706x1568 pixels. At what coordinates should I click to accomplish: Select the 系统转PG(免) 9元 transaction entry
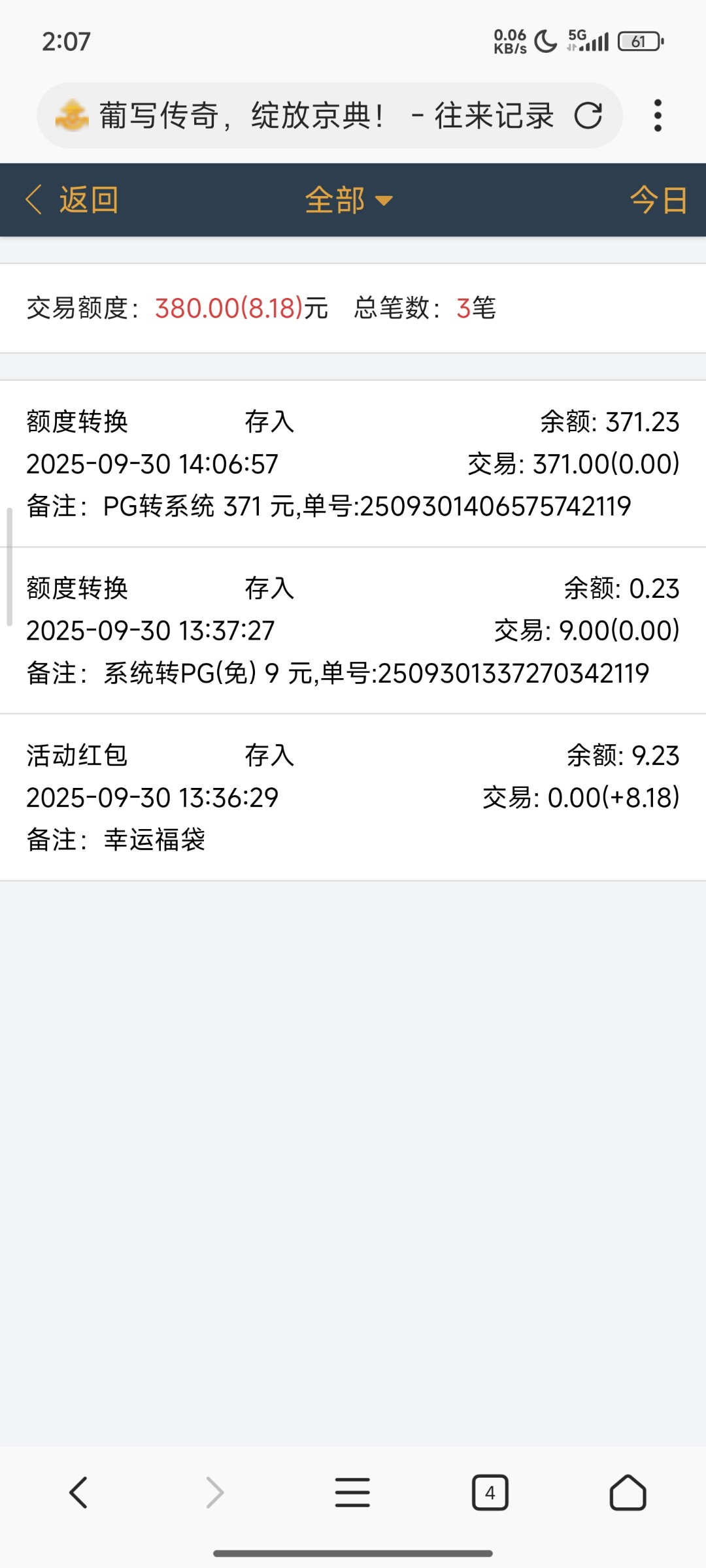353,630
